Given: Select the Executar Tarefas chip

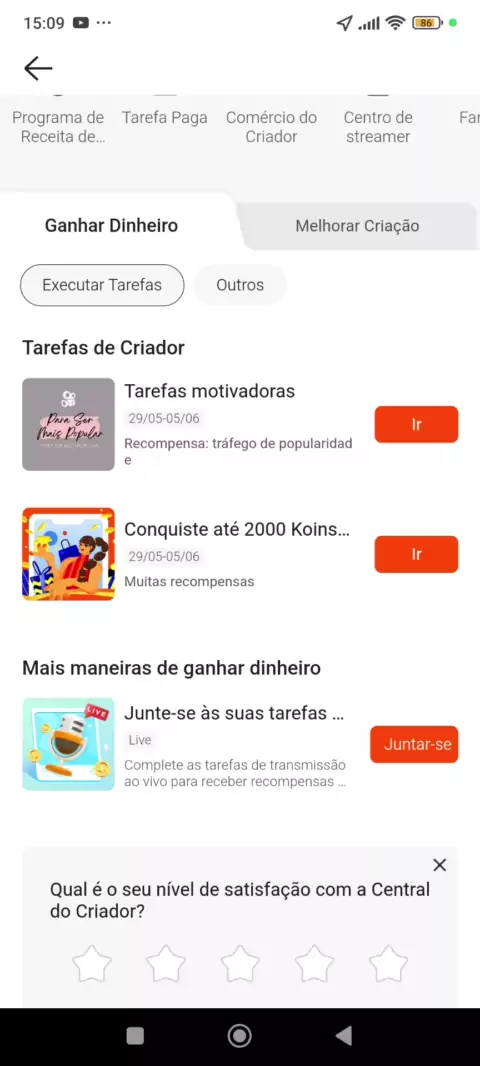Looking at the screenshot, I should point(102,285).
